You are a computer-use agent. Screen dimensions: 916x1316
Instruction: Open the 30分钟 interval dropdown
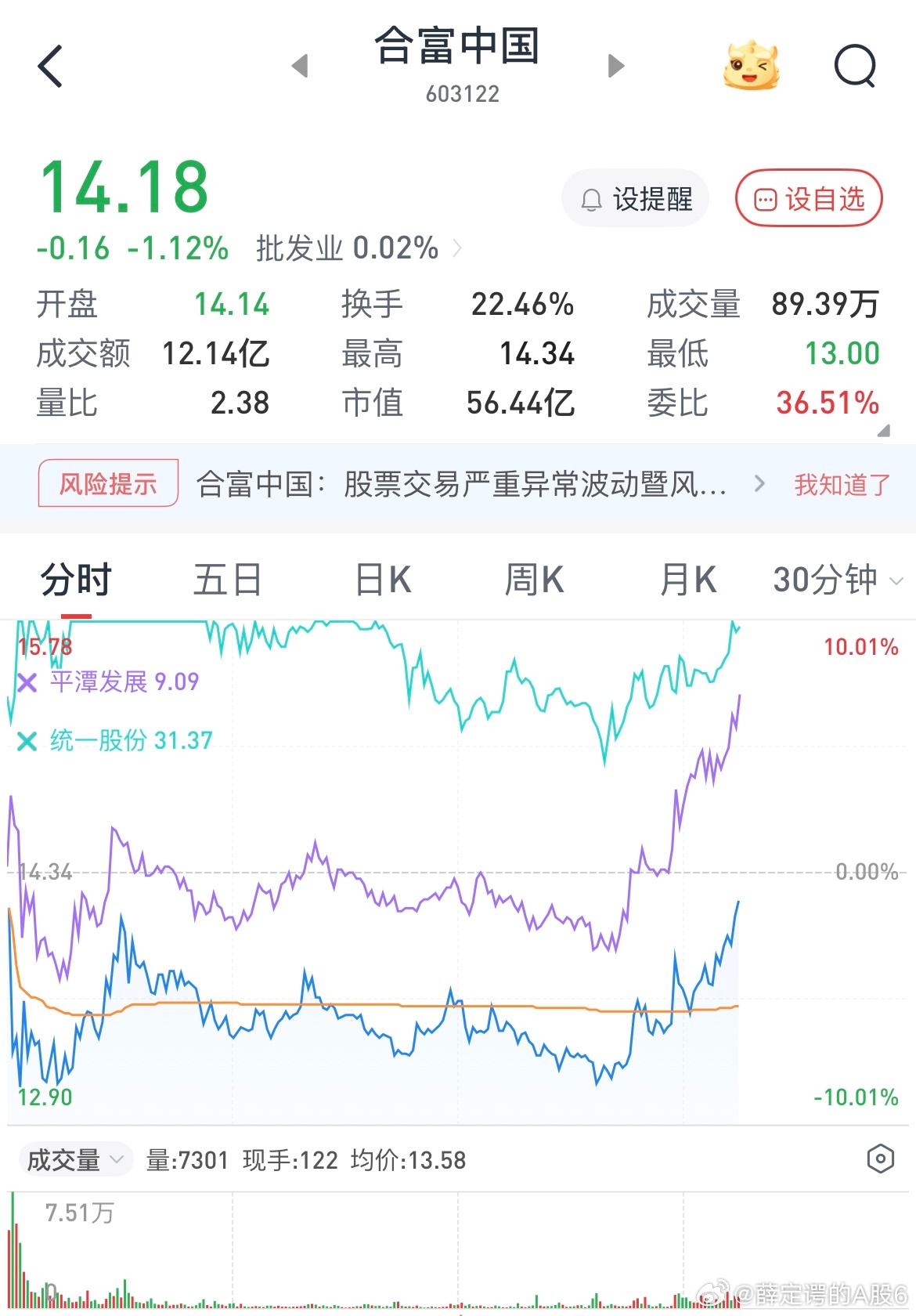tap(833, 579)
